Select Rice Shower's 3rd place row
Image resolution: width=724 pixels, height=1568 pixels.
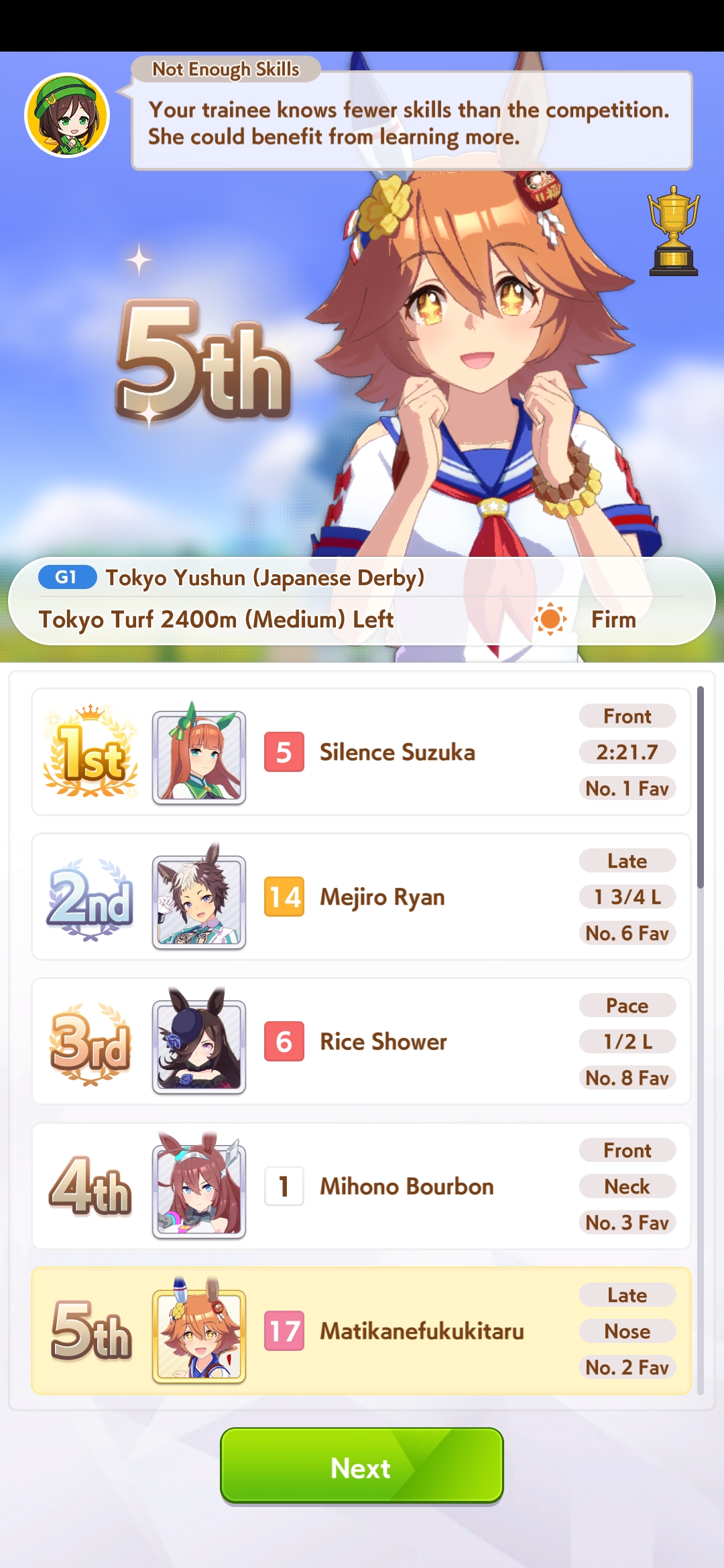click(x=361, y=1041)
